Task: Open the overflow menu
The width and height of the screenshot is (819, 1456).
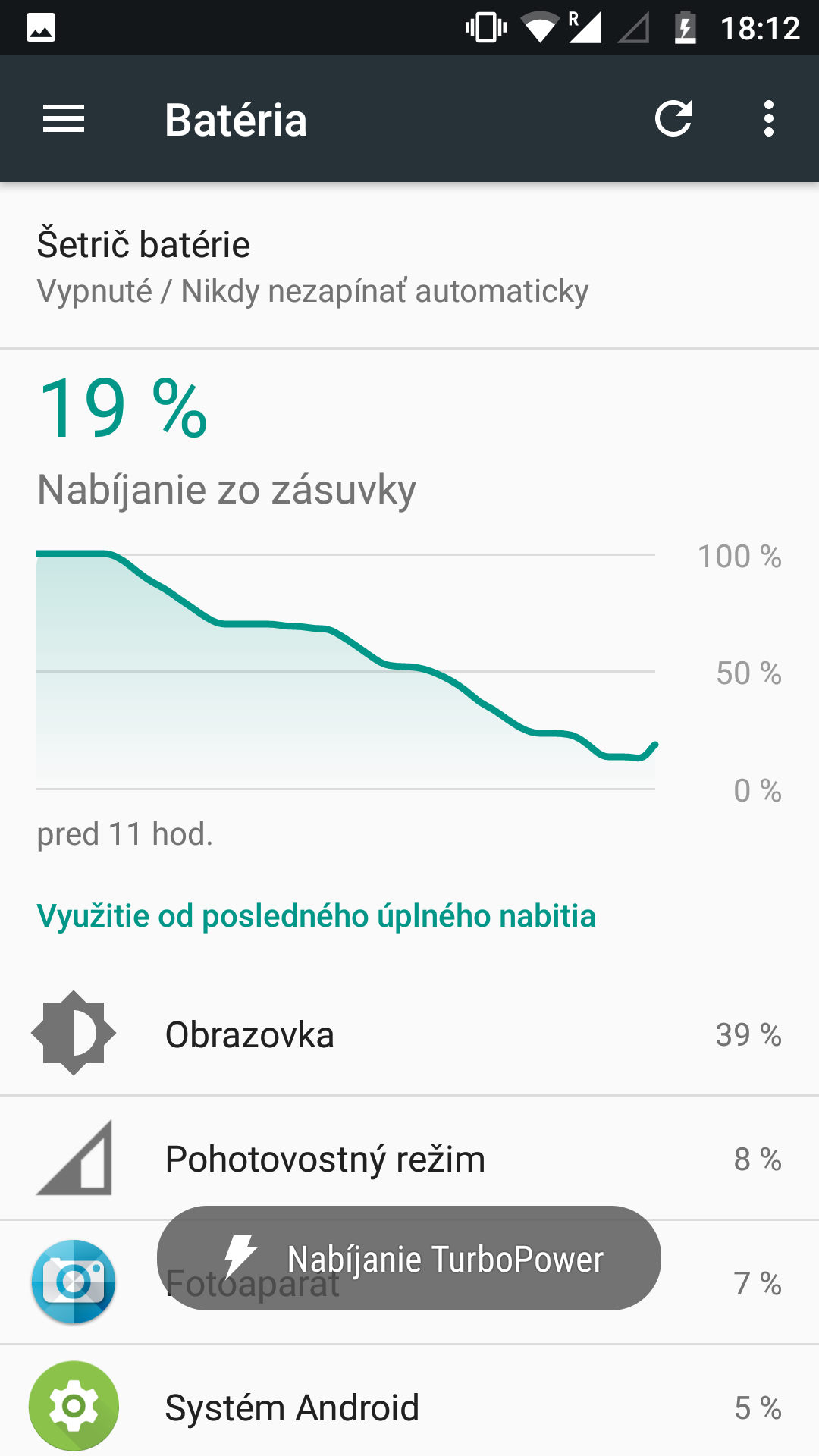Action: (x=769, y=119)
